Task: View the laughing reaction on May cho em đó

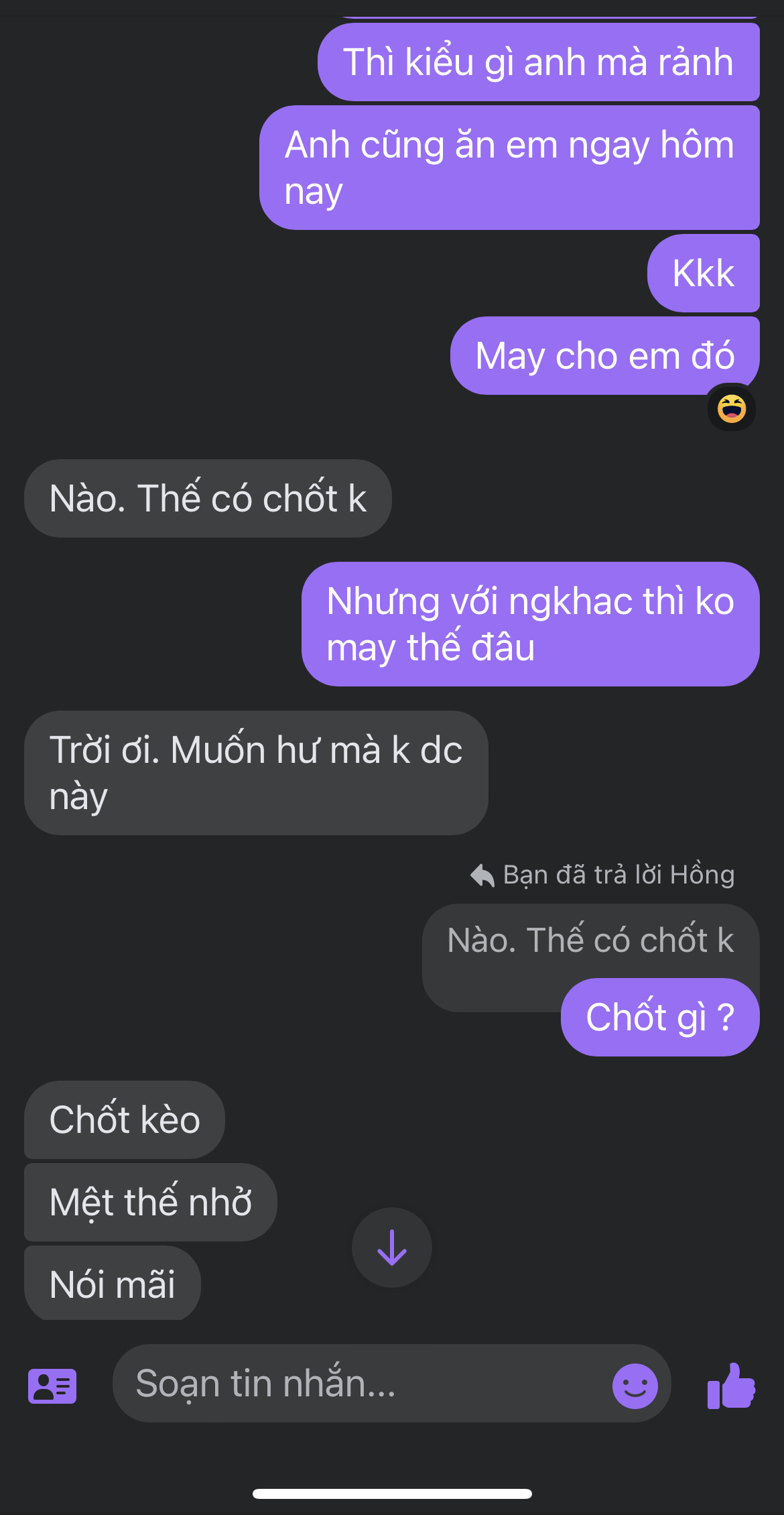Action: (731, 408)
